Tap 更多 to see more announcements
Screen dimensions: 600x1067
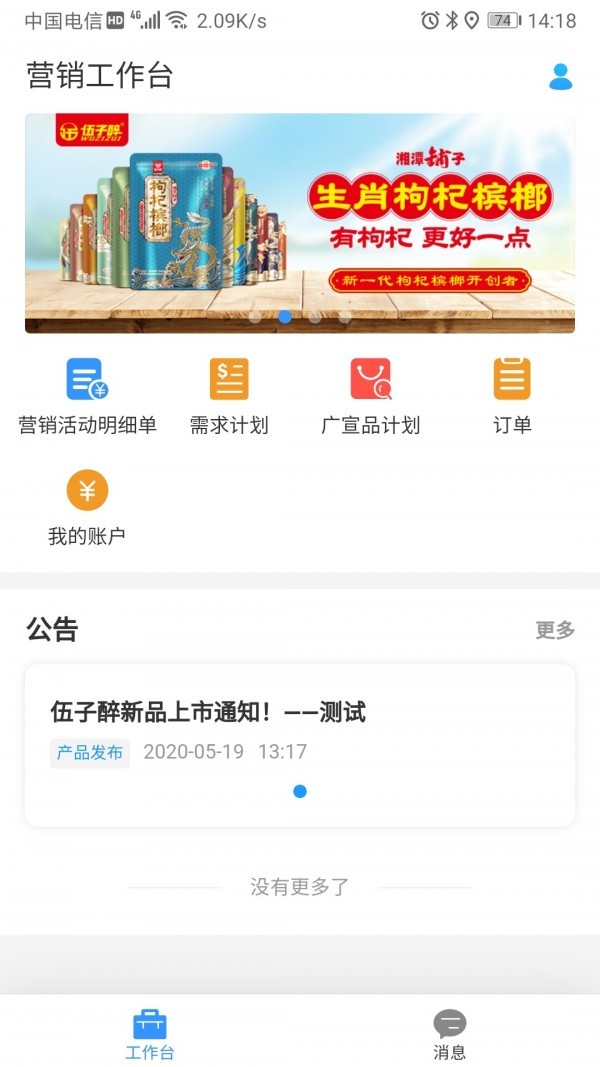click(x=555, y=630)
